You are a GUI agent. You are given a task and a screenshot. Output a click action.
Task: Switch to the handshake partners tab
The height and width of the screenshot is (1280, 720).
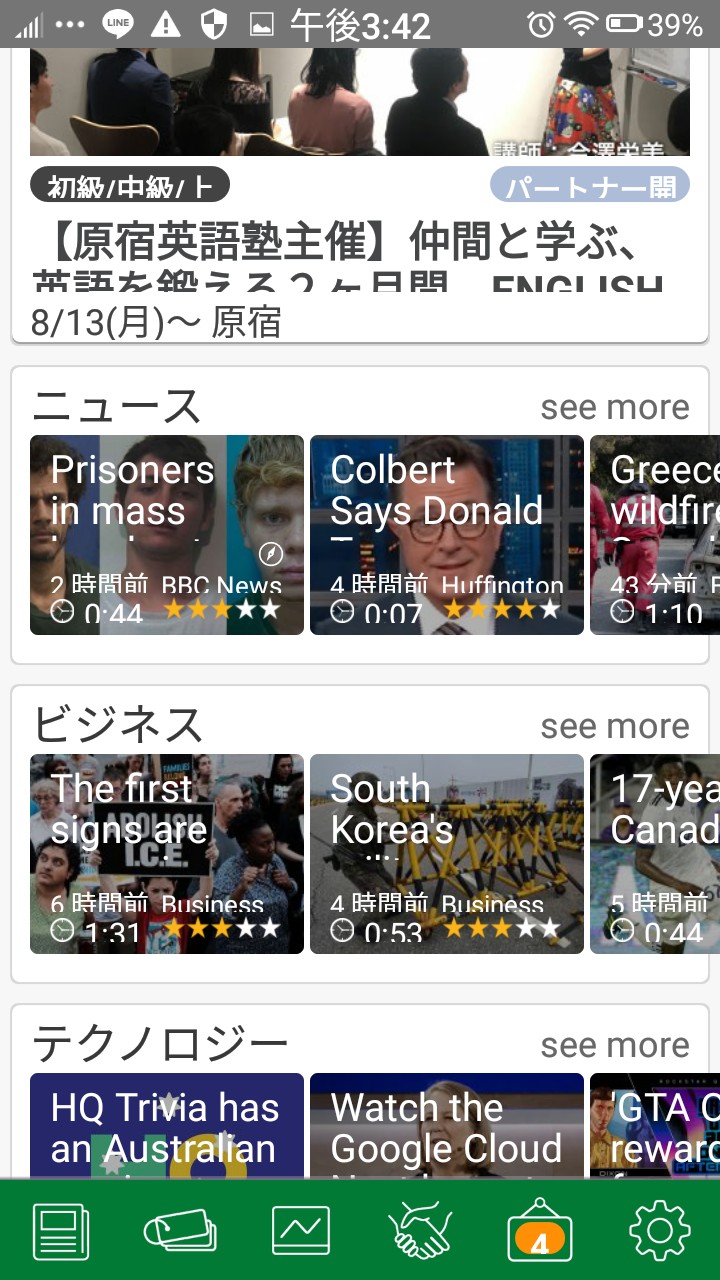(420, 1231)
